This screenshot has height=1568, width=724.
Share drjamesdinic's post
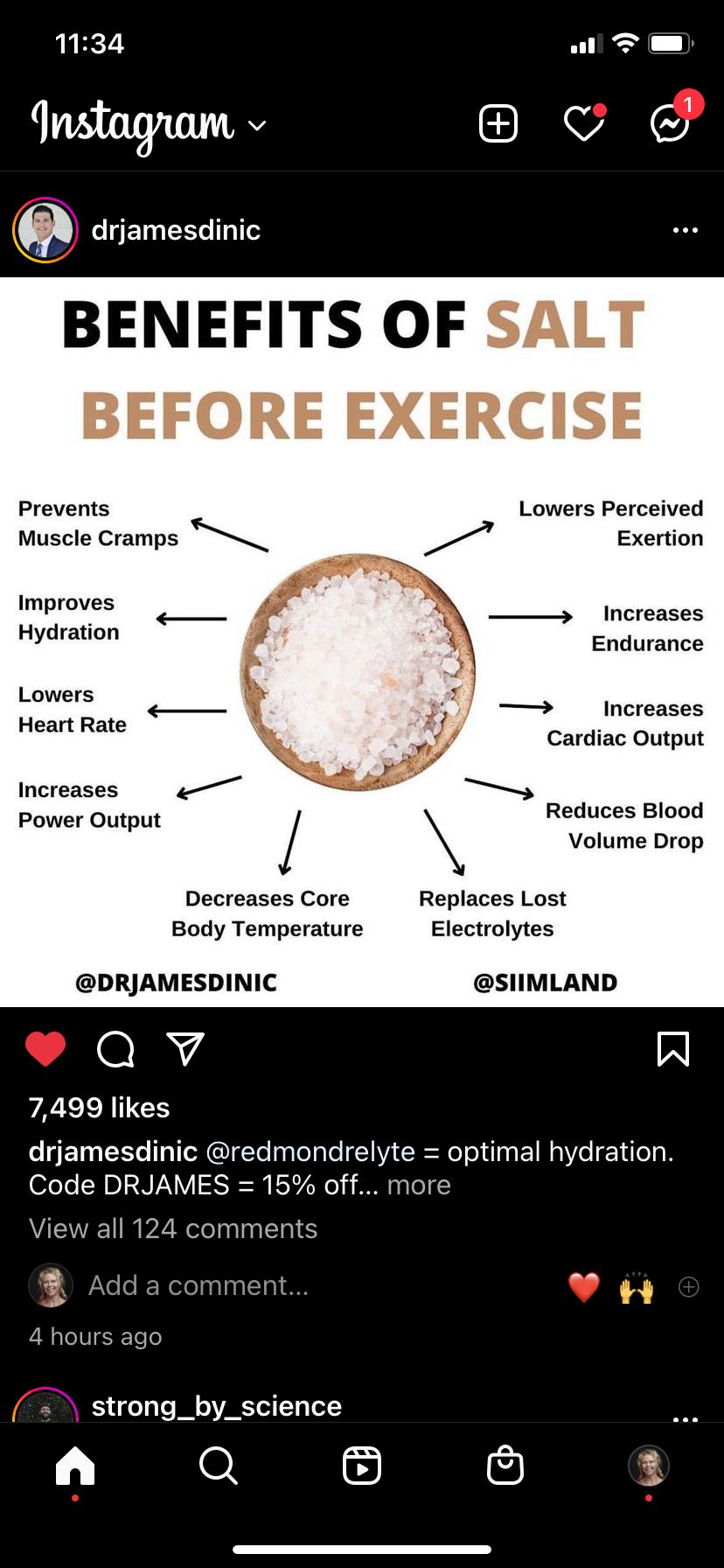point(185,1048)
